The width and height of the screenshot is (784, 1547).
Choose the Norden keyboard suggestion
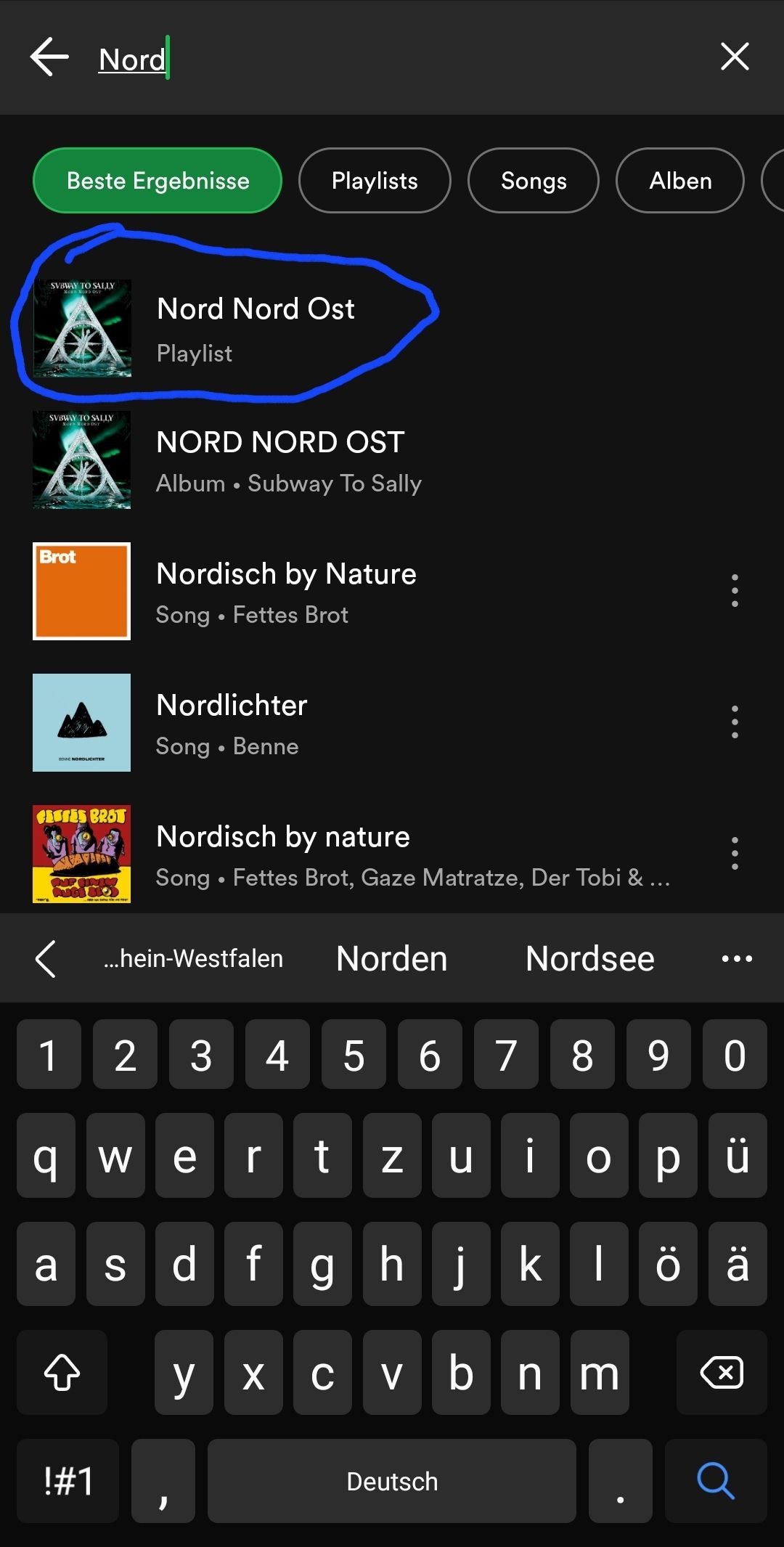(x=392, y=959)
